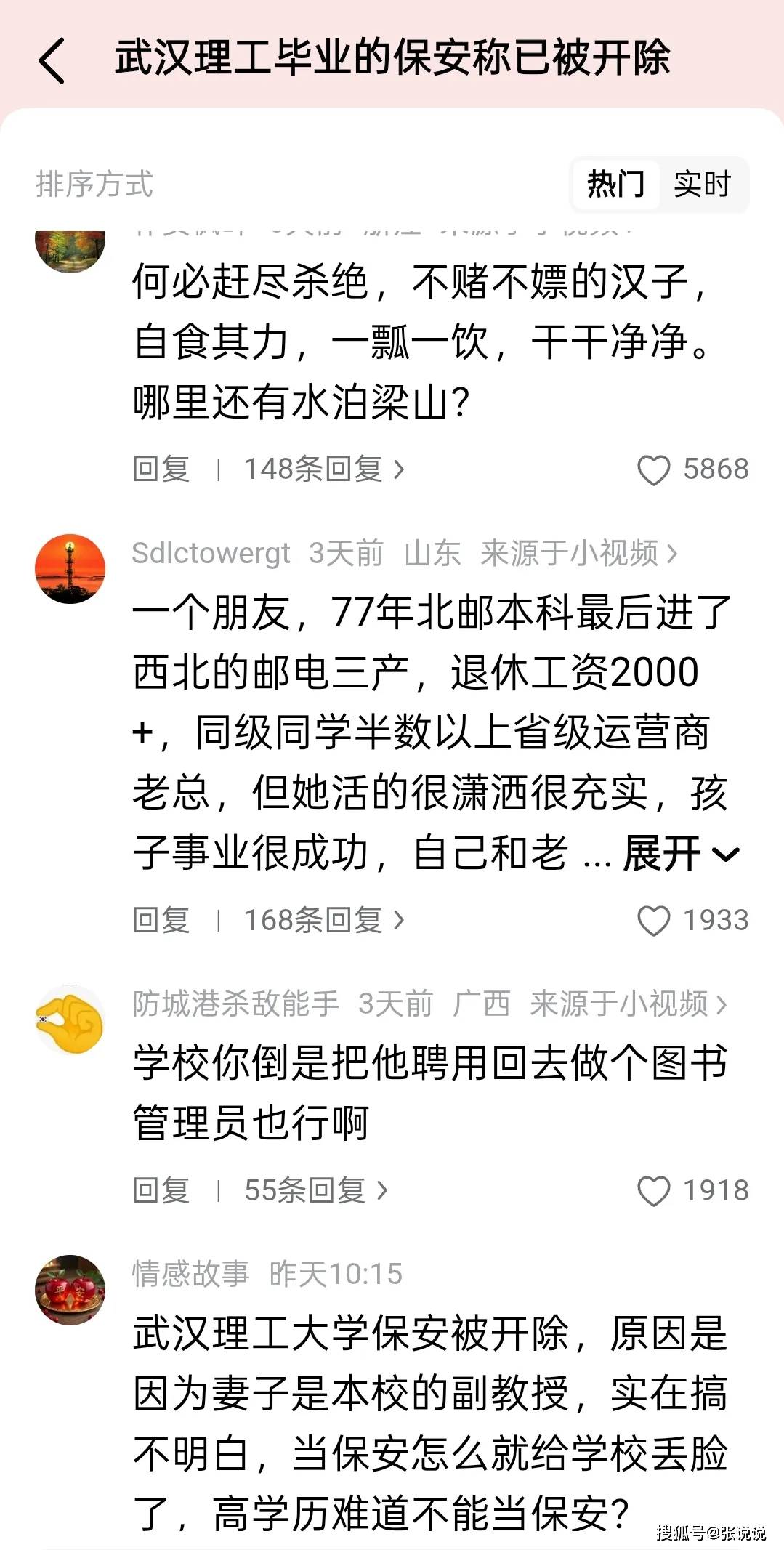The height and width of the screenshot is (1550, 784).
Task: Open 情感故事's avatar picture
Action: tap(70, 1290)
